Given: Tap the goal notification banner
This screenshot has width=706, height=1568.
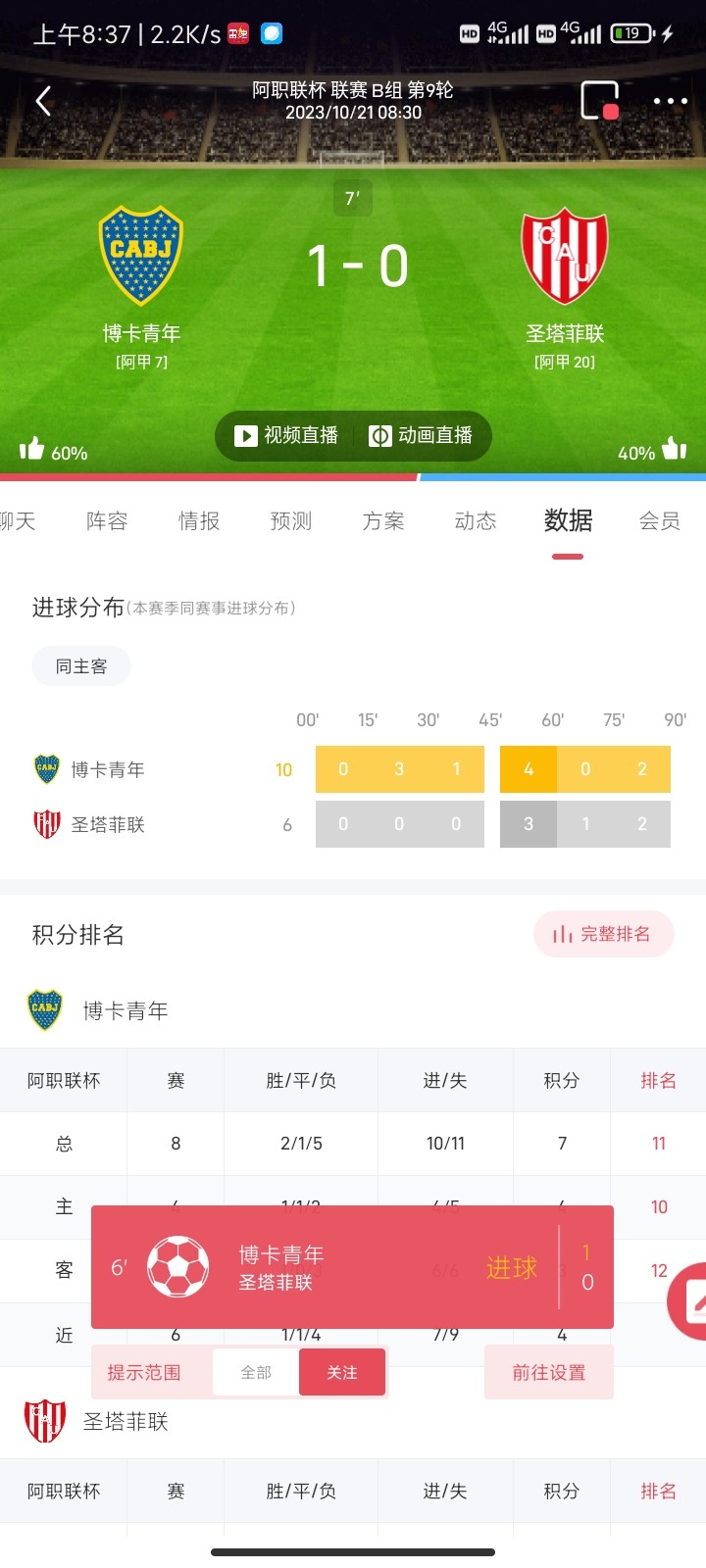Looking at the screenshot, I should click(353, 1266).
